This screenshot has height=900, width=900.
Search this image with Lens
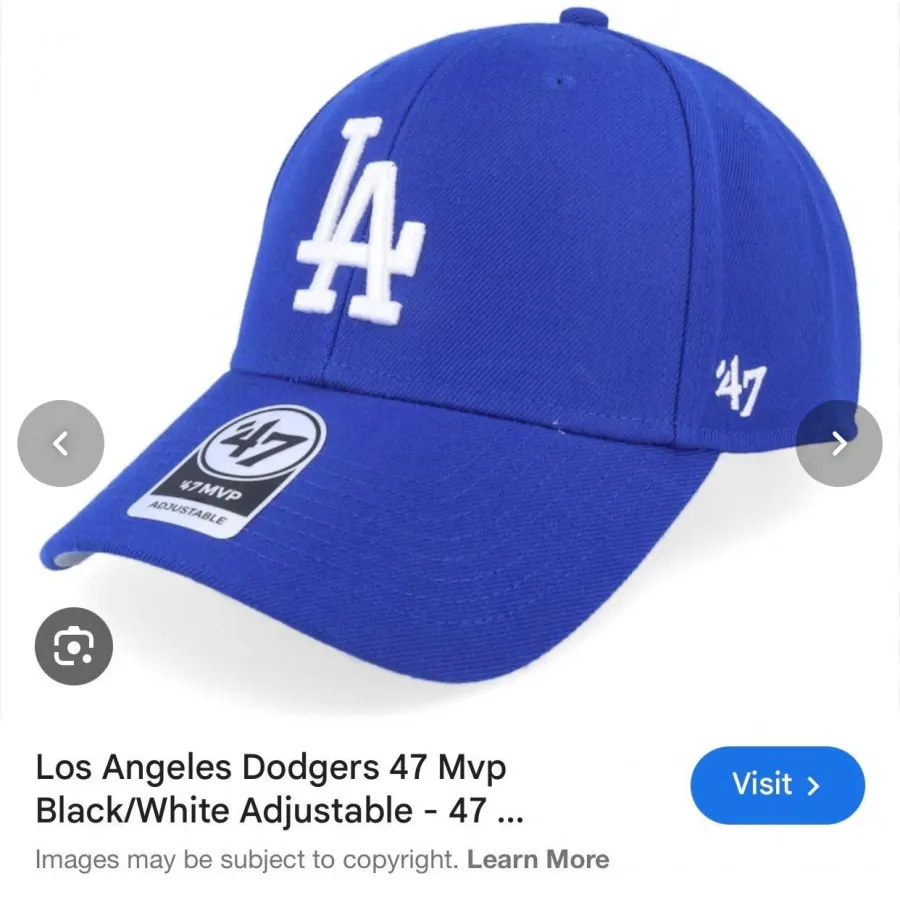coord(74,646)
